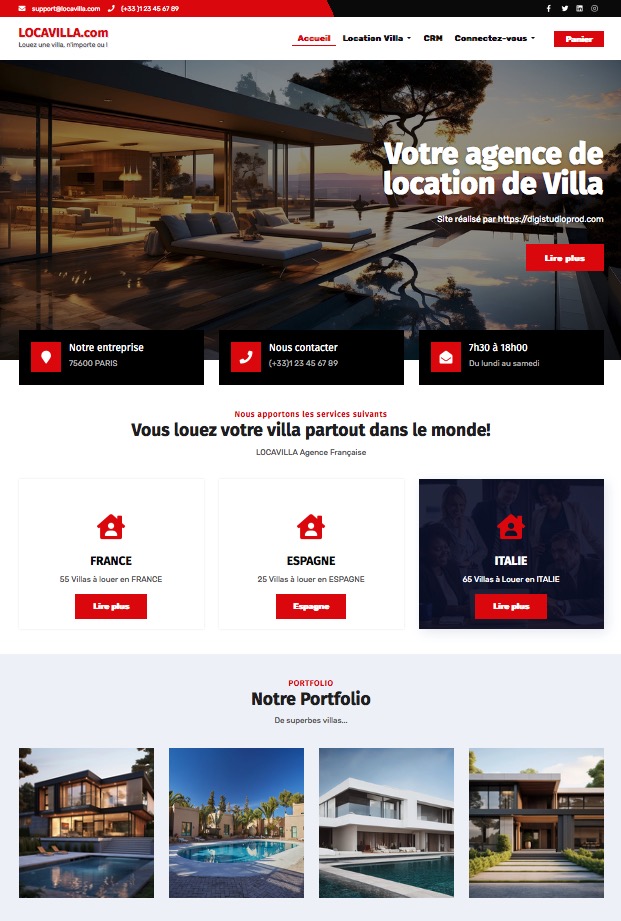Viewport: 621px width, 921px height.
Task: Tap Lire plus under ITALIE
Action: (x=511, y=606)
